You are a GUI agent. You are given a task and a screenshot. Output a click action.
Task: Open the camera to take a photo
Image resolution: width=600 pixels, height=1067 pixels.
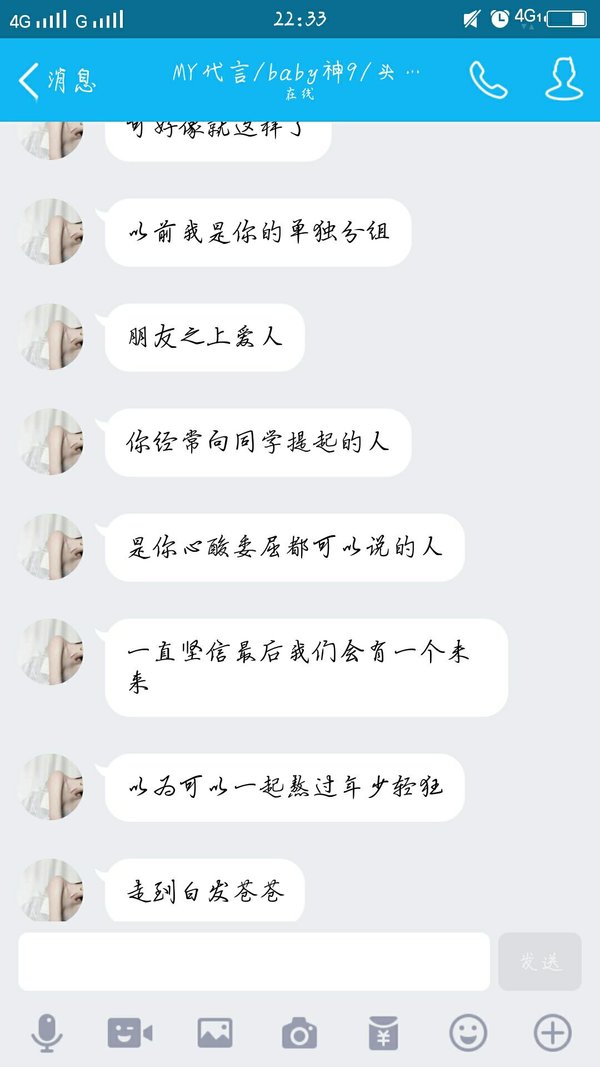click(299, 1033)
